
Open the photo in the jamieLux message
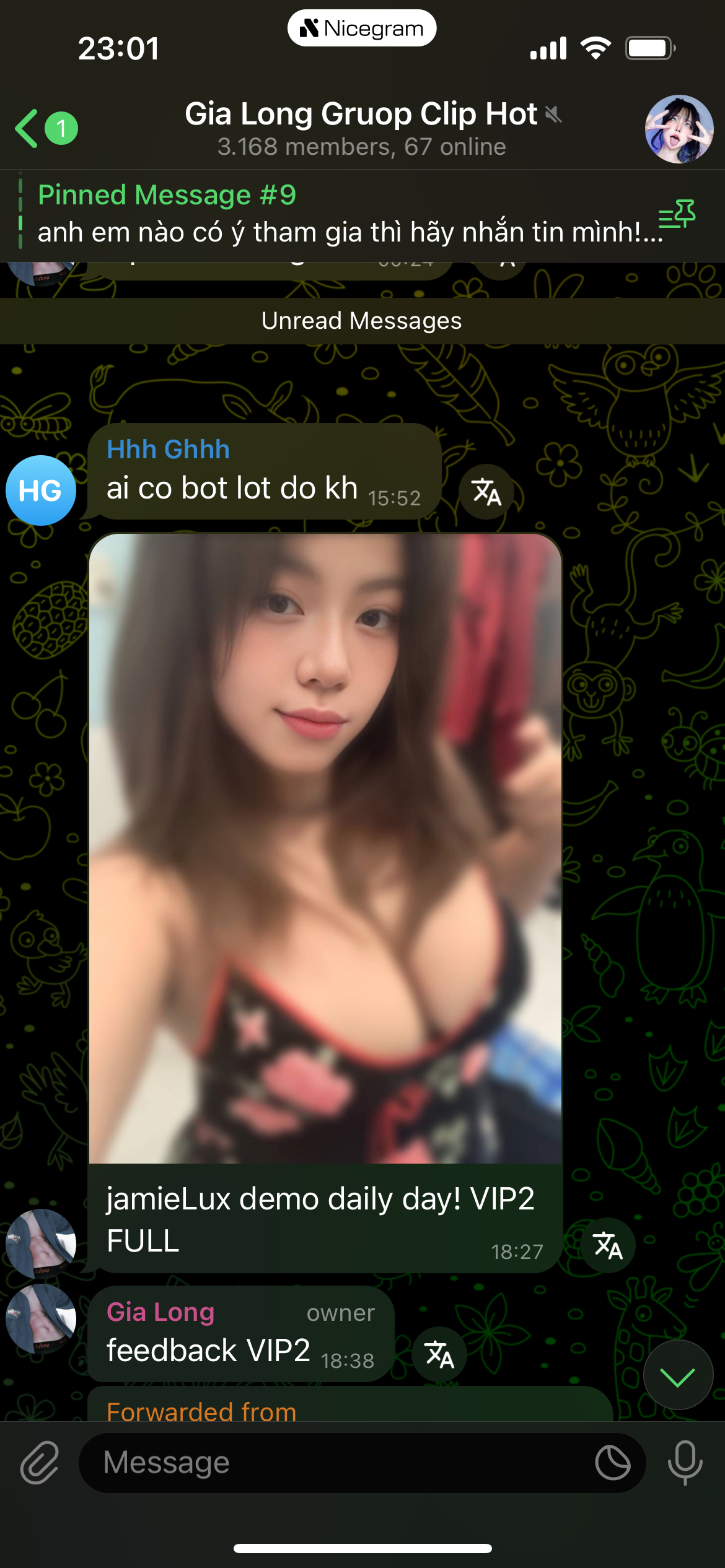[325, 848]
